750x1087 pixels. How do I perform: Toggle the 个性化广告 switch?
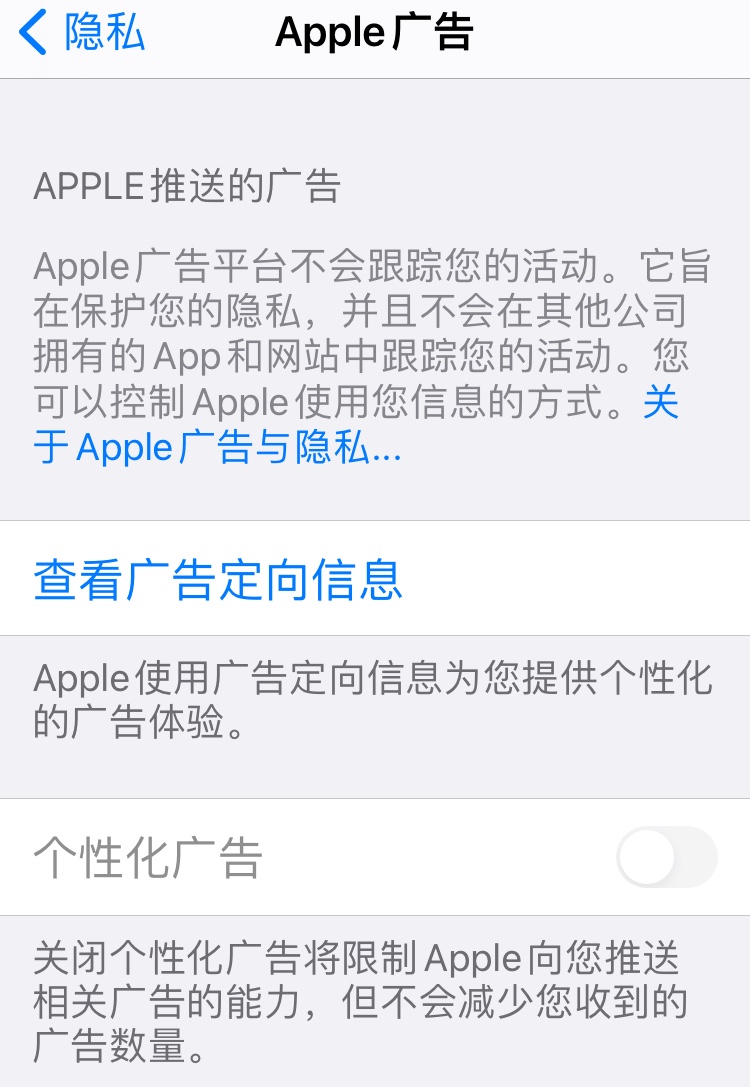tap(666, 857)
